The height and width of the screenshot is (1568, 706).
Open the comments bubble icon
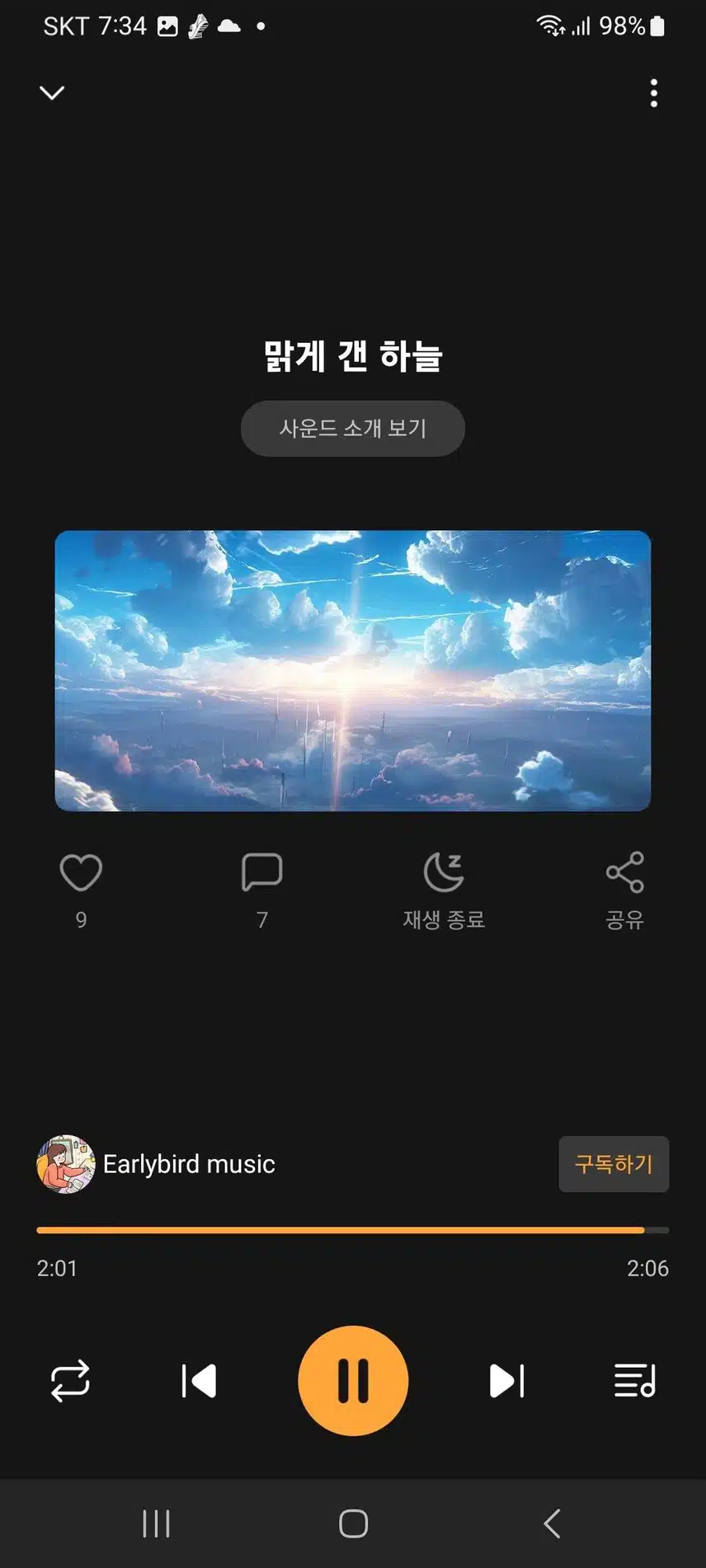click(x=262, y=873)
